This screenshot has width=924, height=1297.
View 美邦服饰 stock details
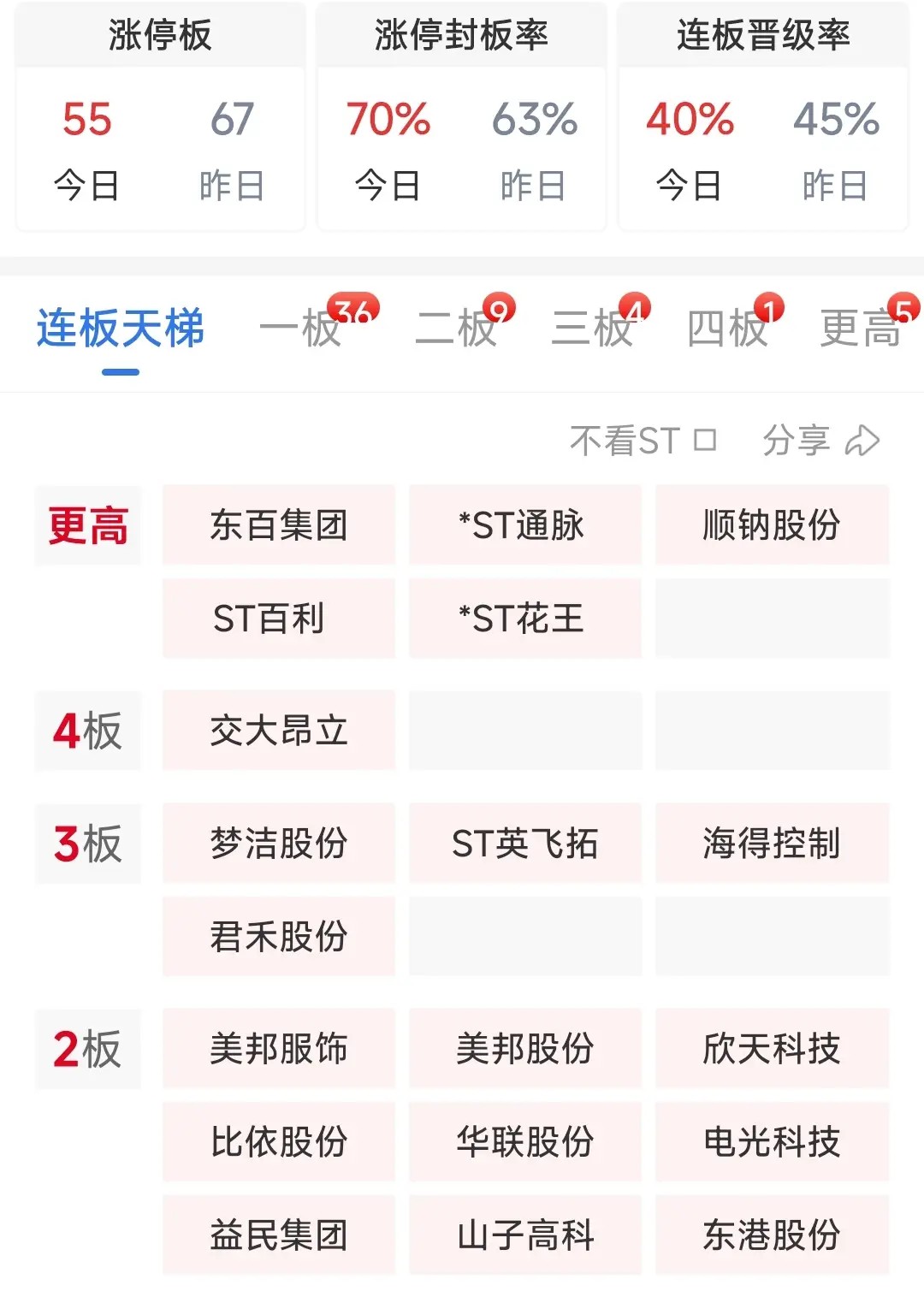point(279,1048)
